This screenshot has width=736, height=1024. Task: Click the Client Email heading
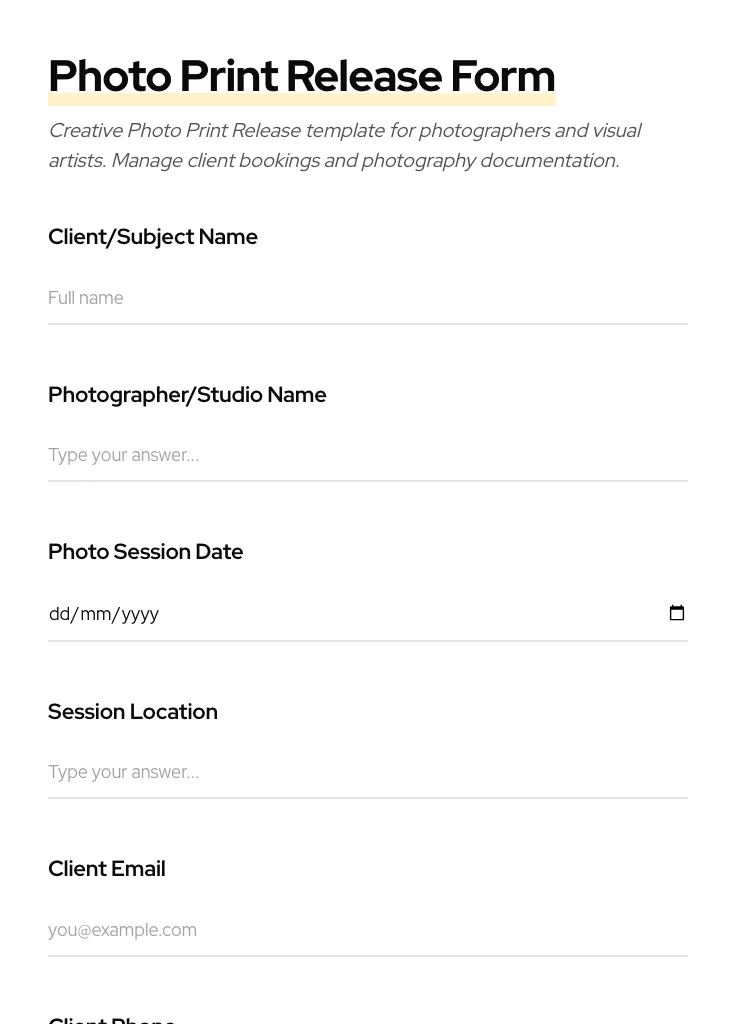106,868
